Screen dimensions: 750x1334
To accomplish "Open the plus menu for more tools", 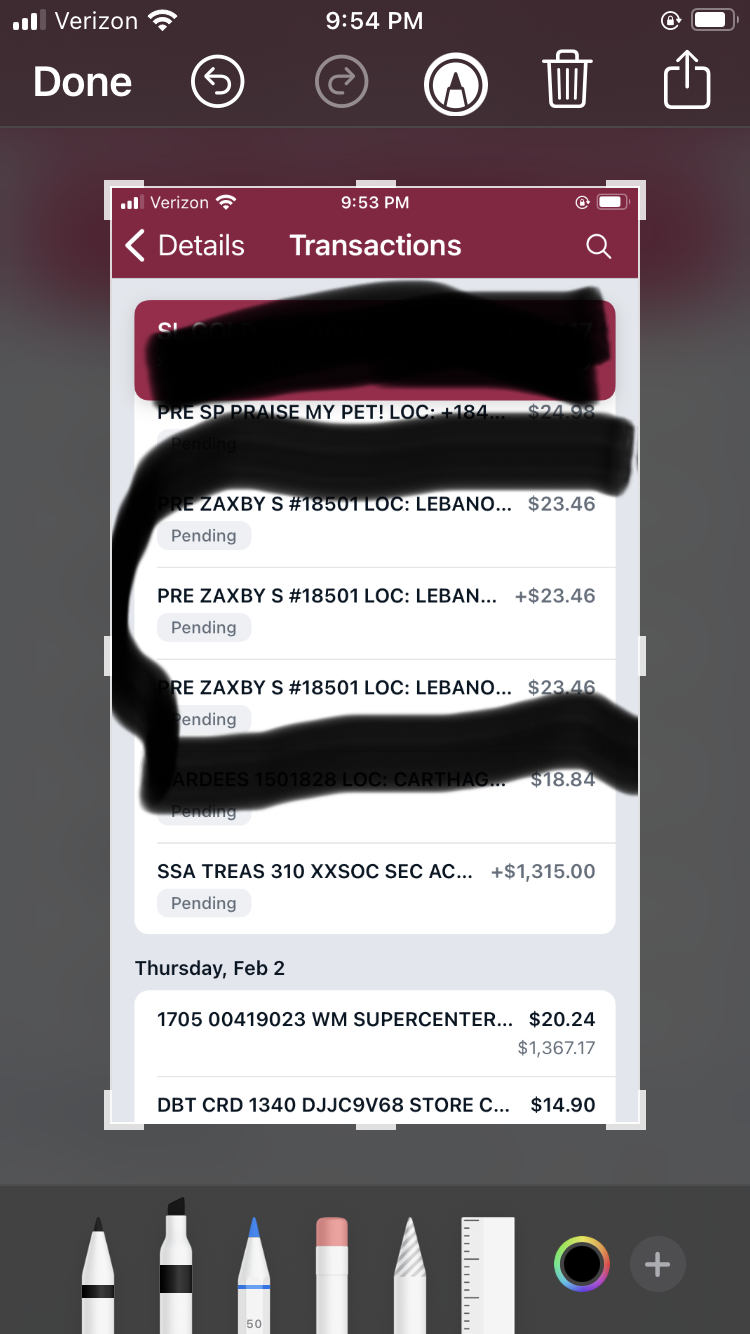I will pos(657,1265).
